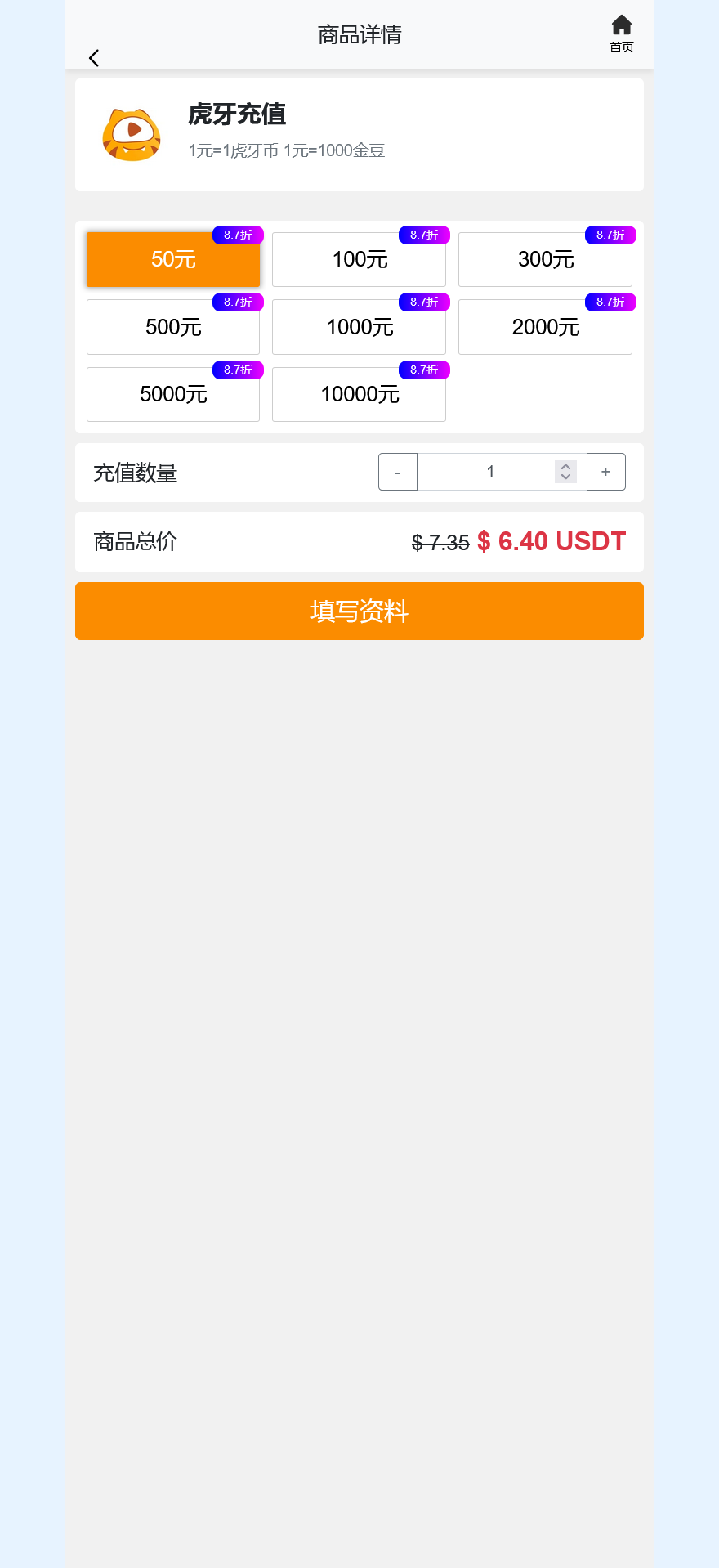Viewport: 719px width, 1568px height.
Task: Click the 8.7折 badge on the 50元 card
Action: coord(238,235)
